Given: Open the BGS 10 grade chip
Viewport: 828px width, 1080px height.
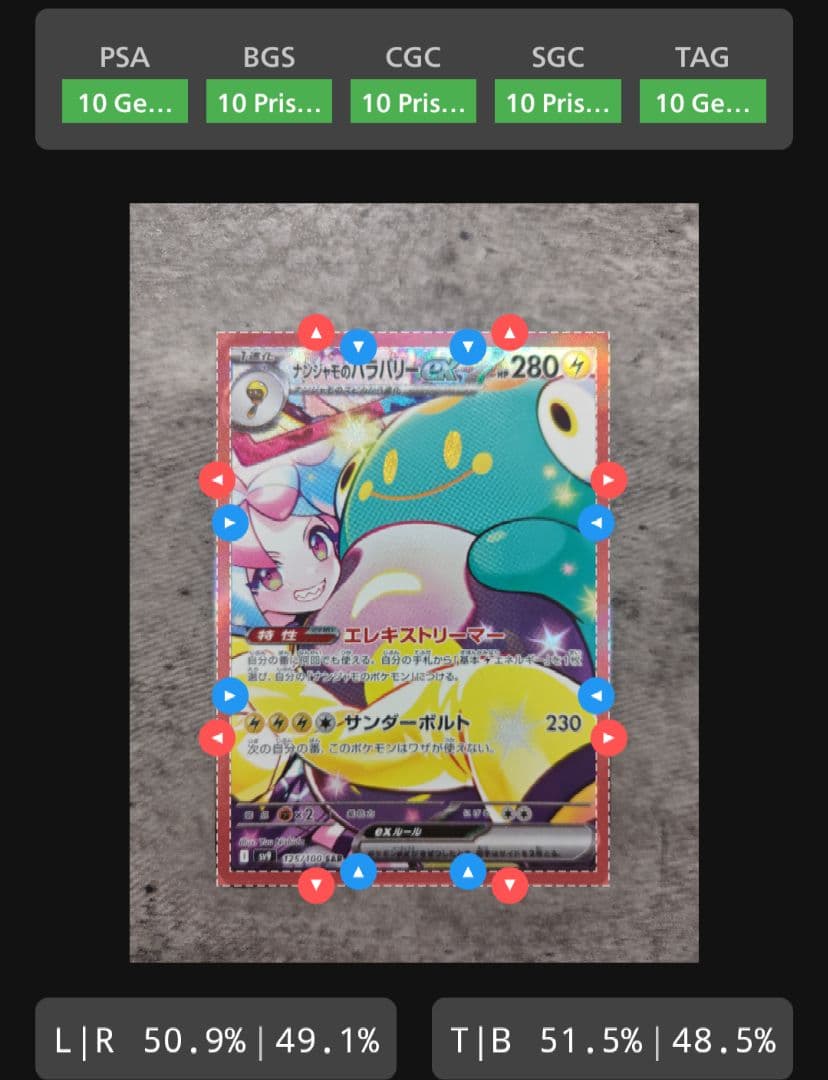Looking at the screenshot, I should (269, 102).
